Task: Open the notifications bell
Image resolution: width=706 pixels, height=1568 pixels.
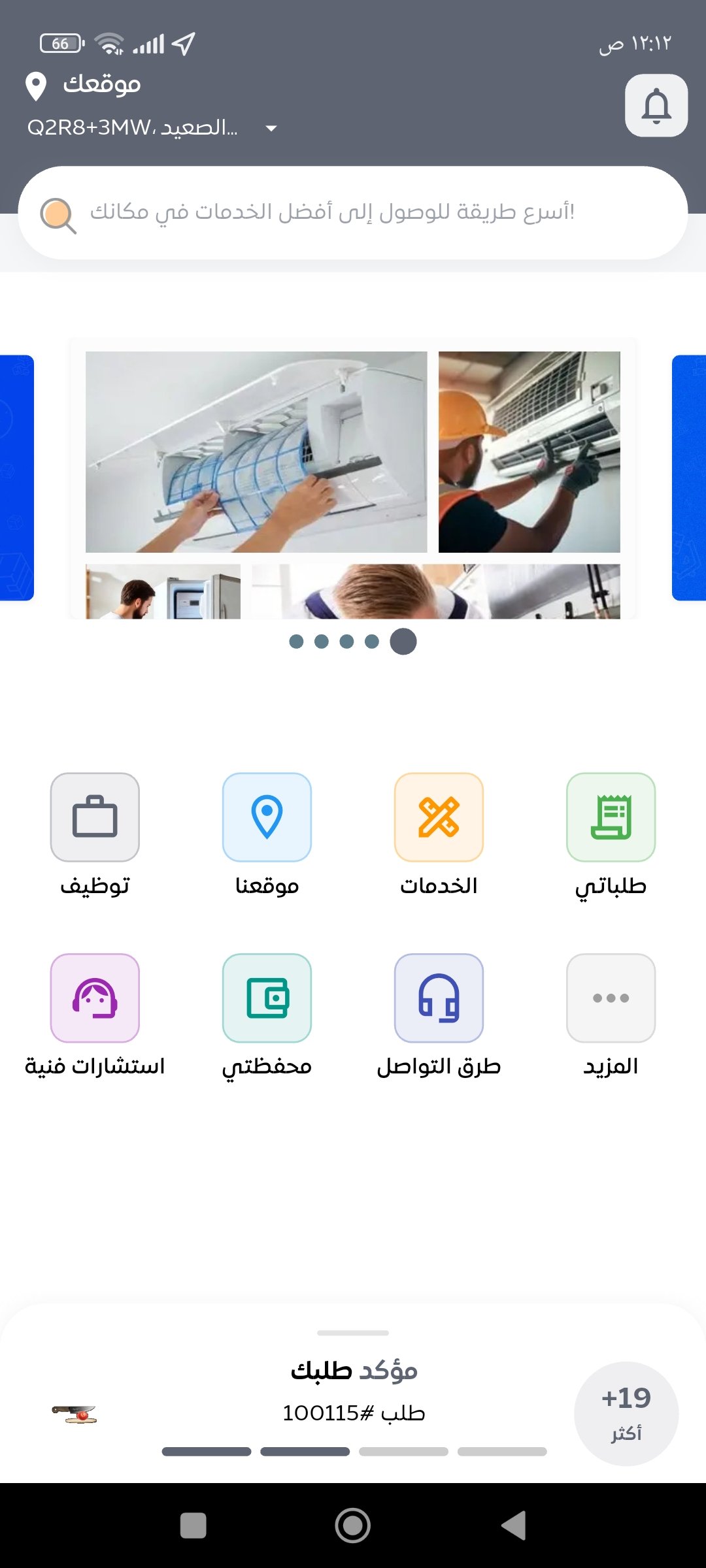Action: (x=656, y=106)
